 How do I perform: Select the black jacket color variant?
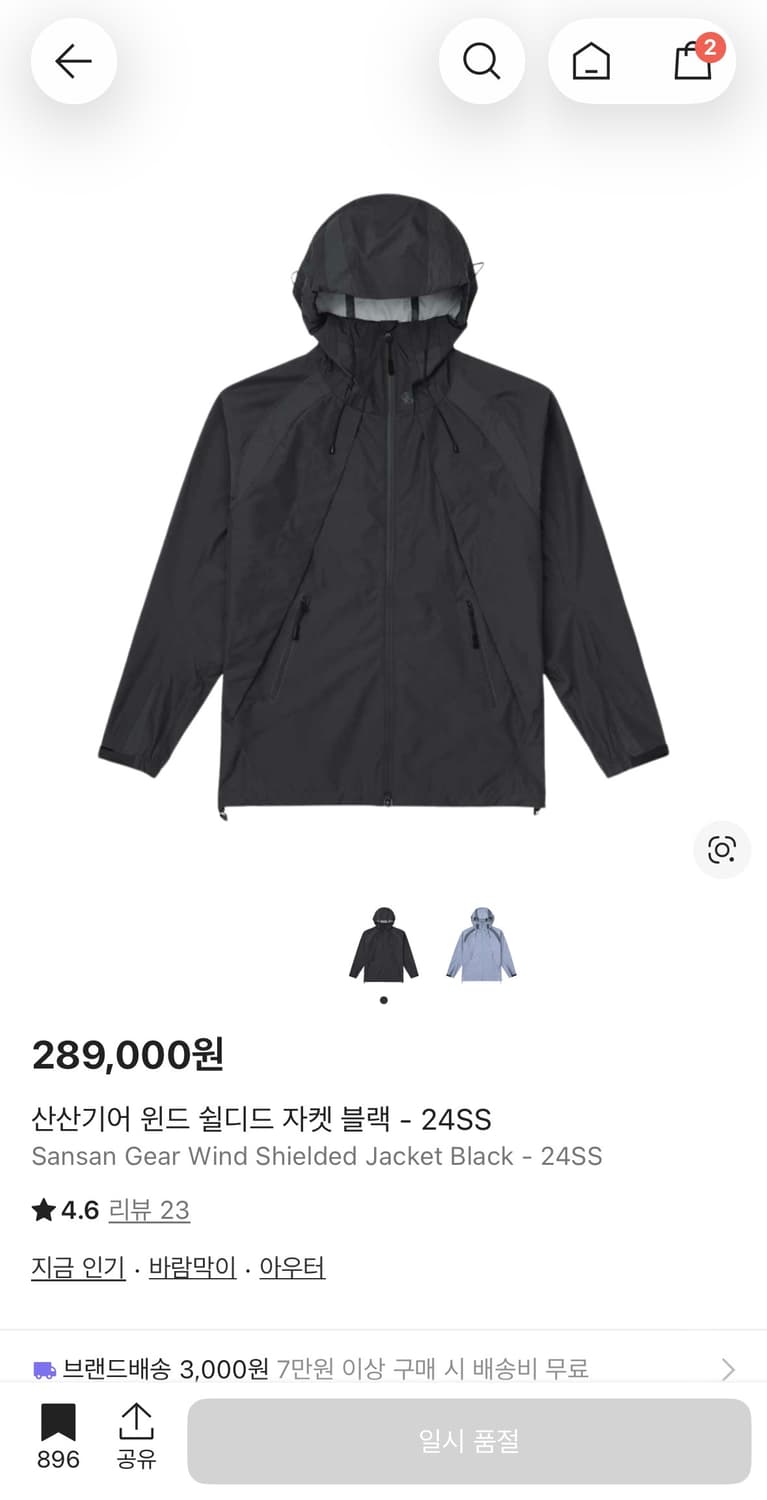[x=383, y=944]
